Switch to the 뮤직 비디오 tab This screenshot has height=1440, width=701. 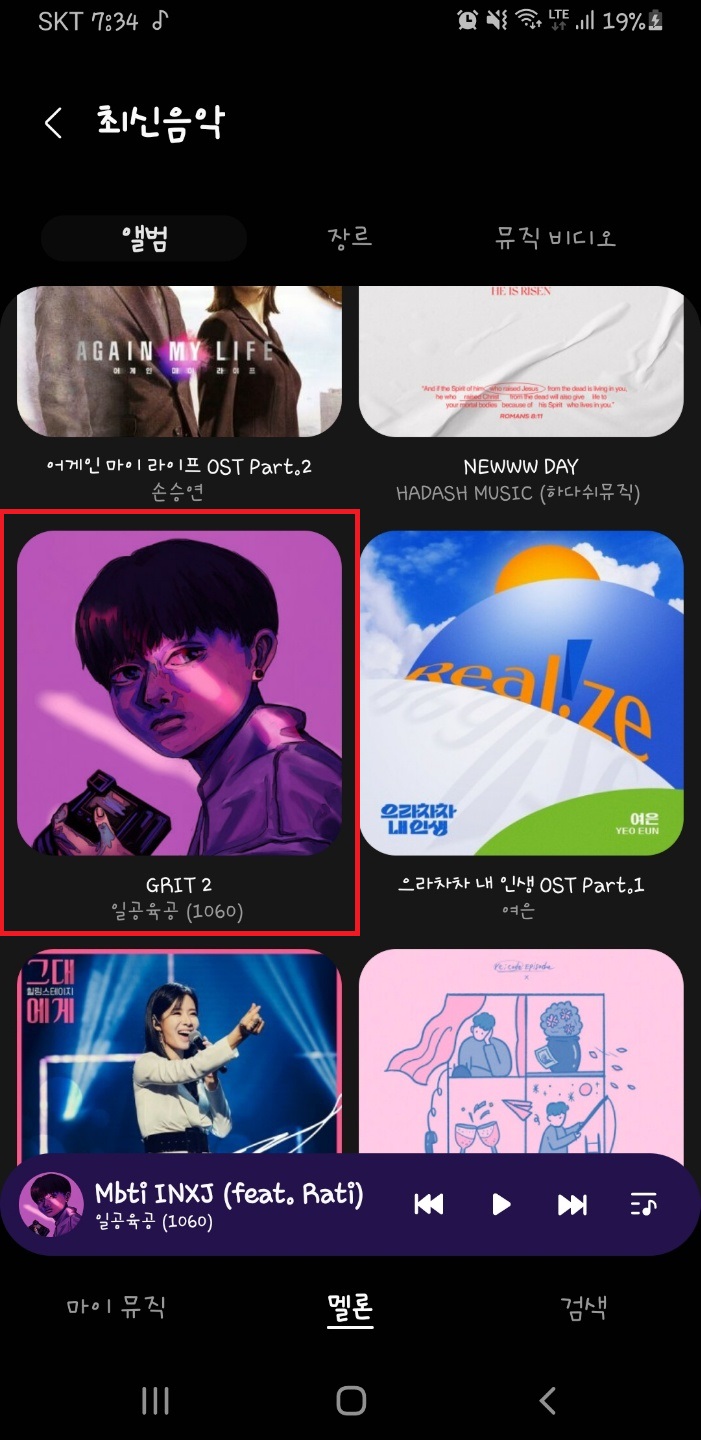(x=556, y=238)
